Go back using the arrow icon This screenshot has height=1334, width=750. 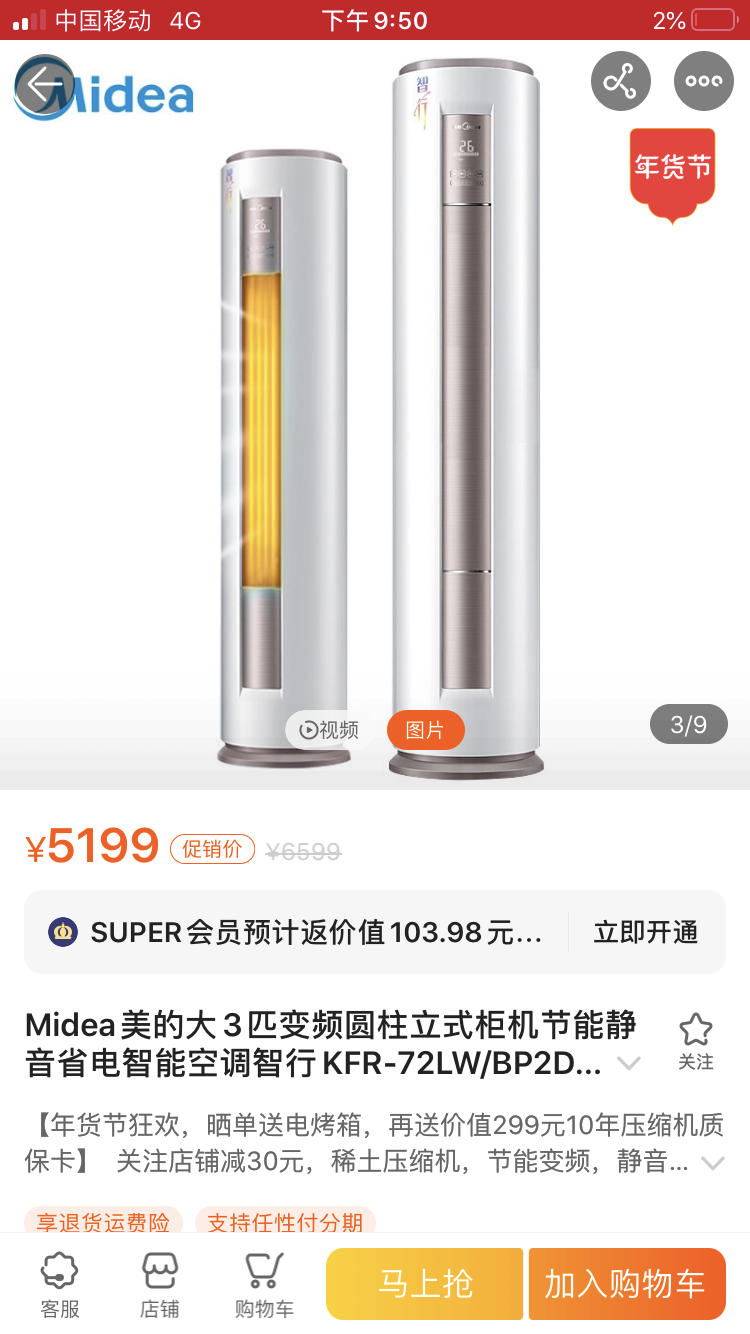tap(44, 84)
